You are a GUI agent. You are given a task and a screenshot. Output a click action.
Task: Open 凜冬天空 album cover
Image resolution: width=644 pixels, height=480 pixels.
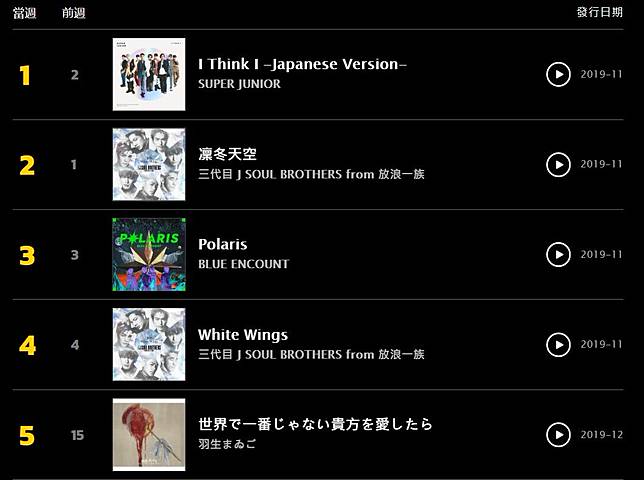pyautogui.click(x=149, y=164)
